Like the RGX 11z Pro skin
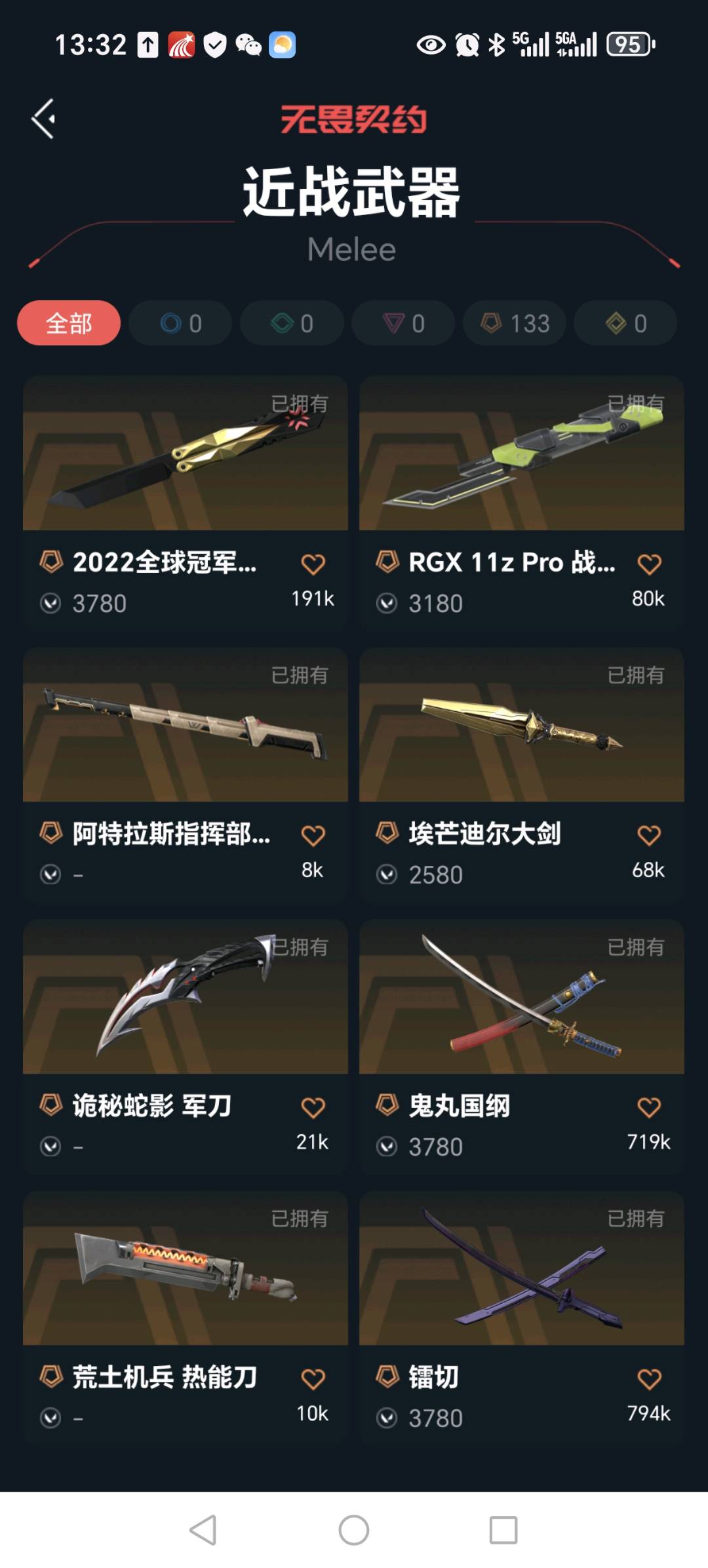This screenshot has height=1568, width=708. (649, 564)
